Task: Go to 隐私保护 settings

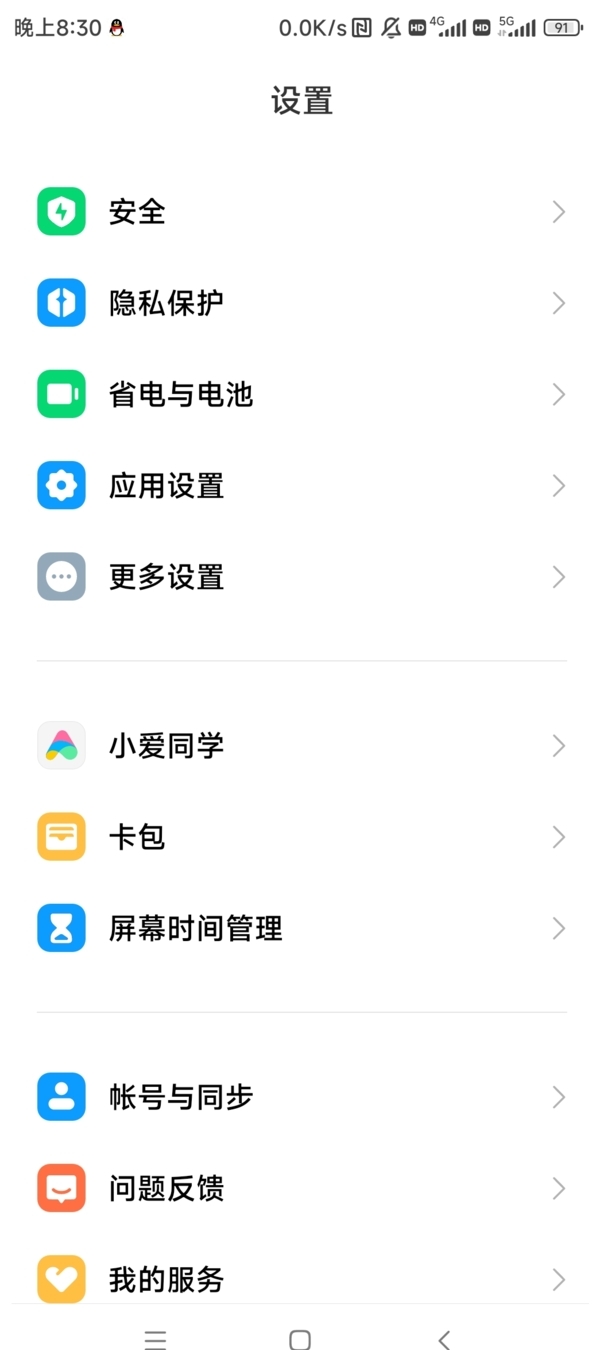Action: (300, 303)
